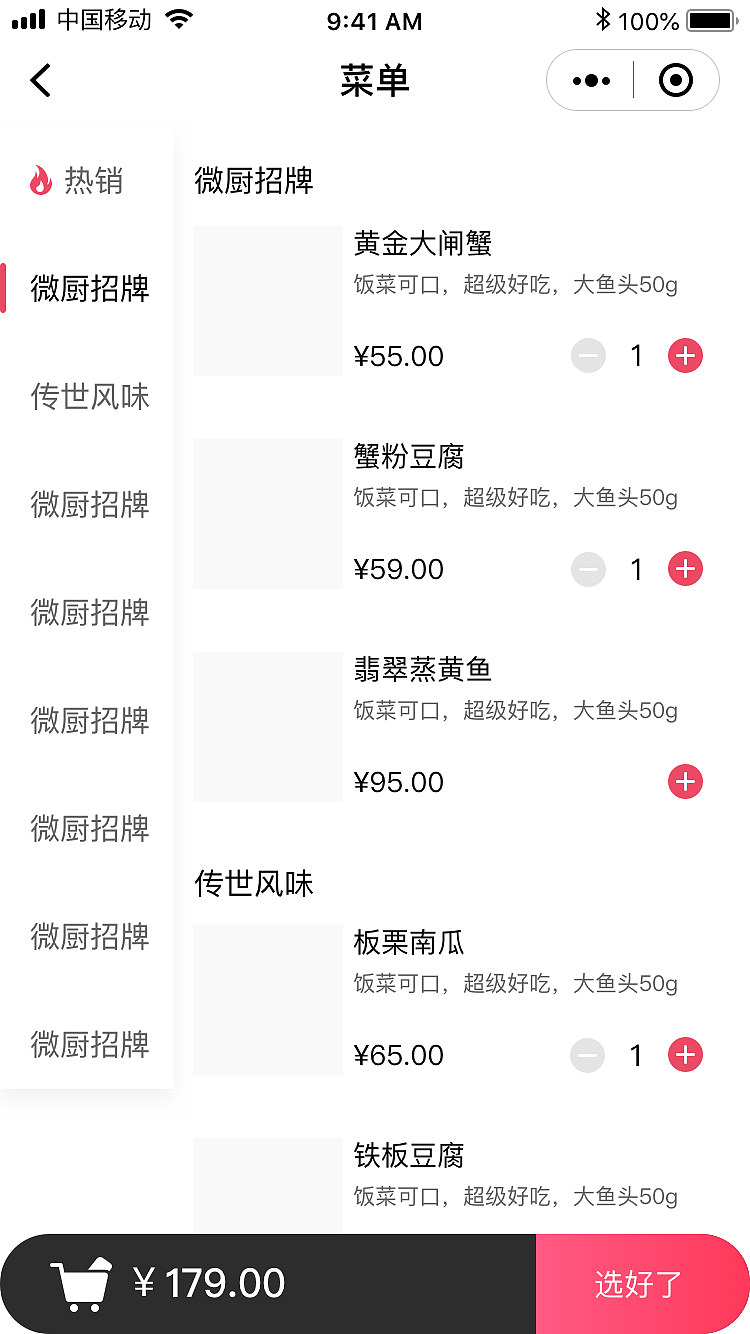Switch to the 热销 category tab
The height and width of the screenshot is (1334, 750).
click(x=90, y=181)
